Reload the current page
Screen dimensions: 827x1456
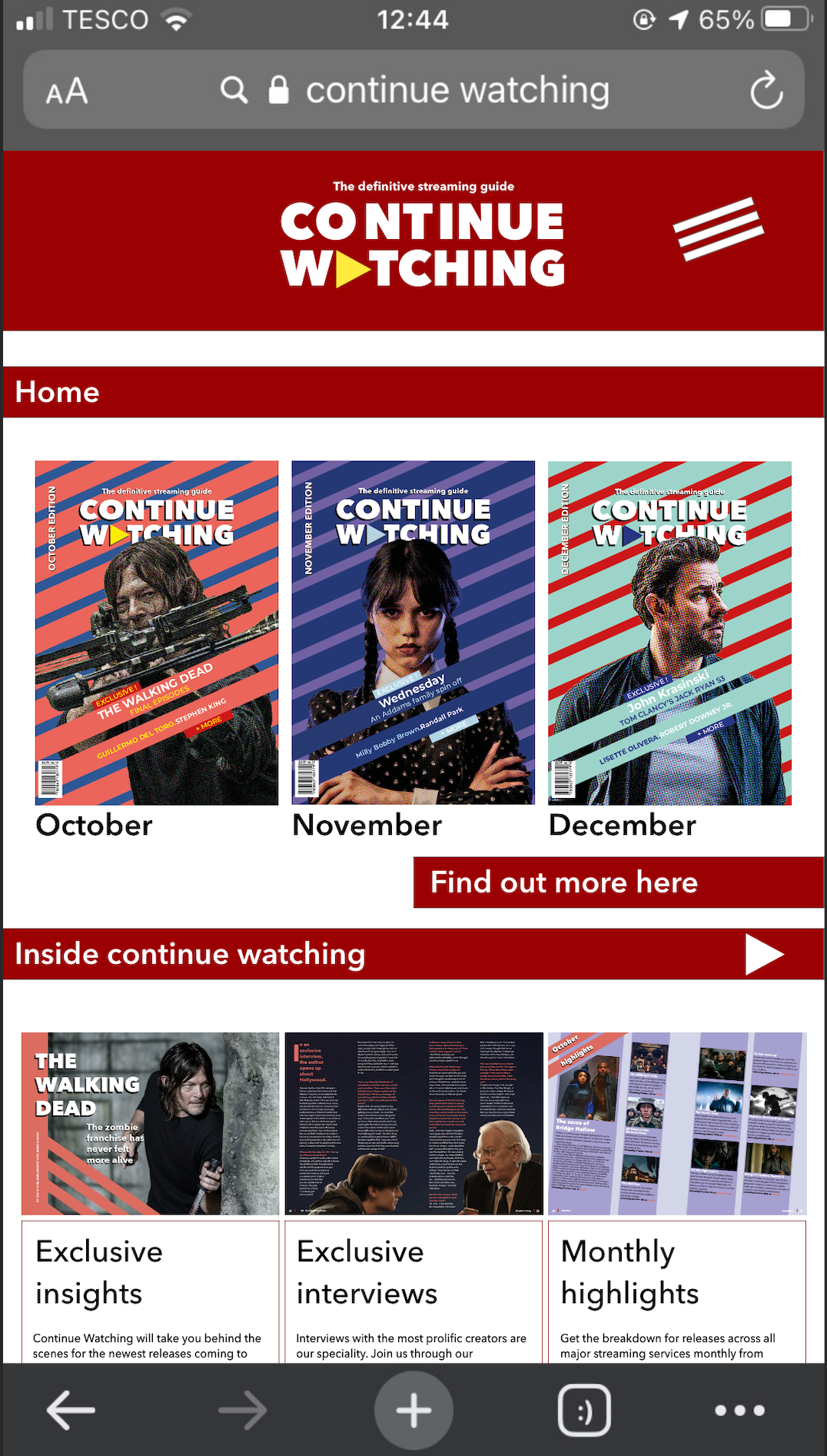[x=766, y=91]
